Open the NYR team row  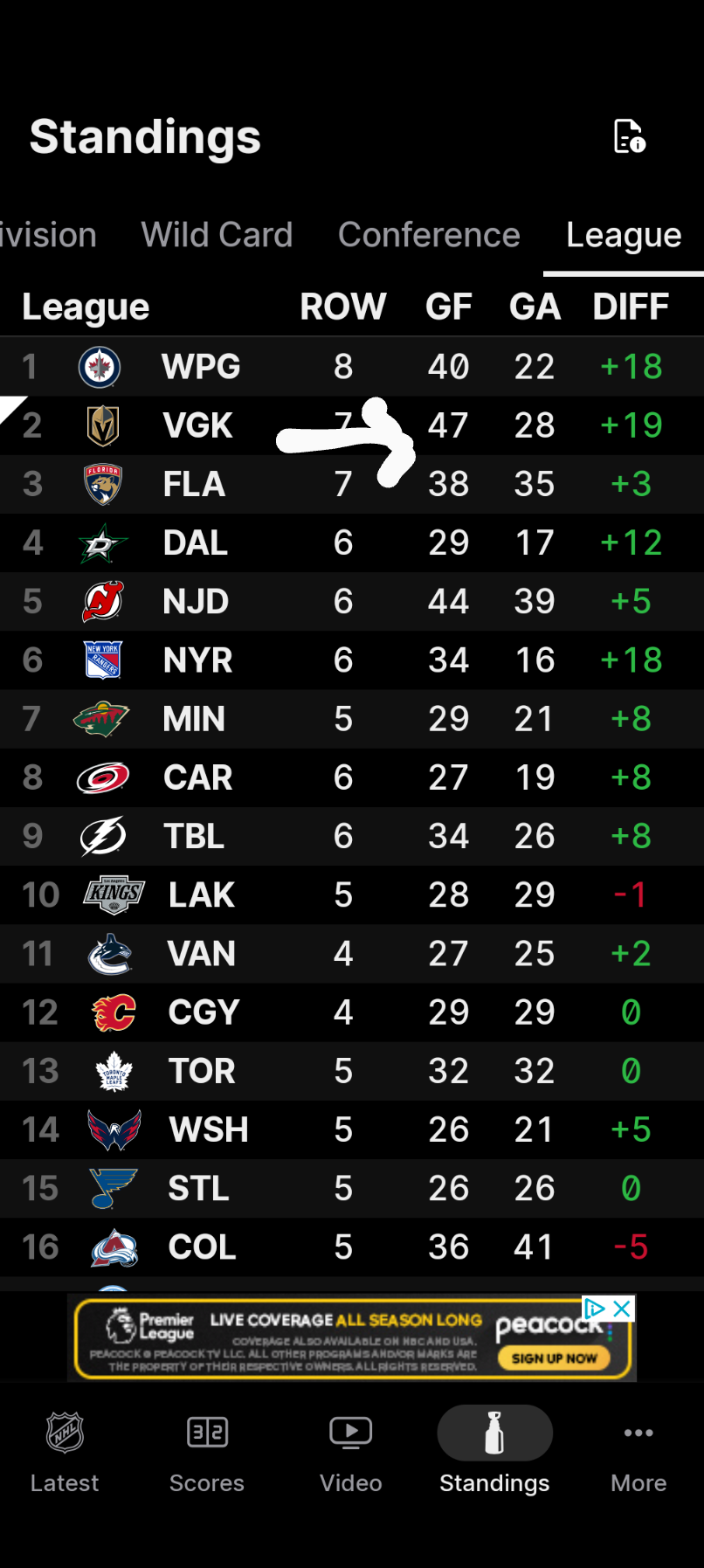[197, 660]
